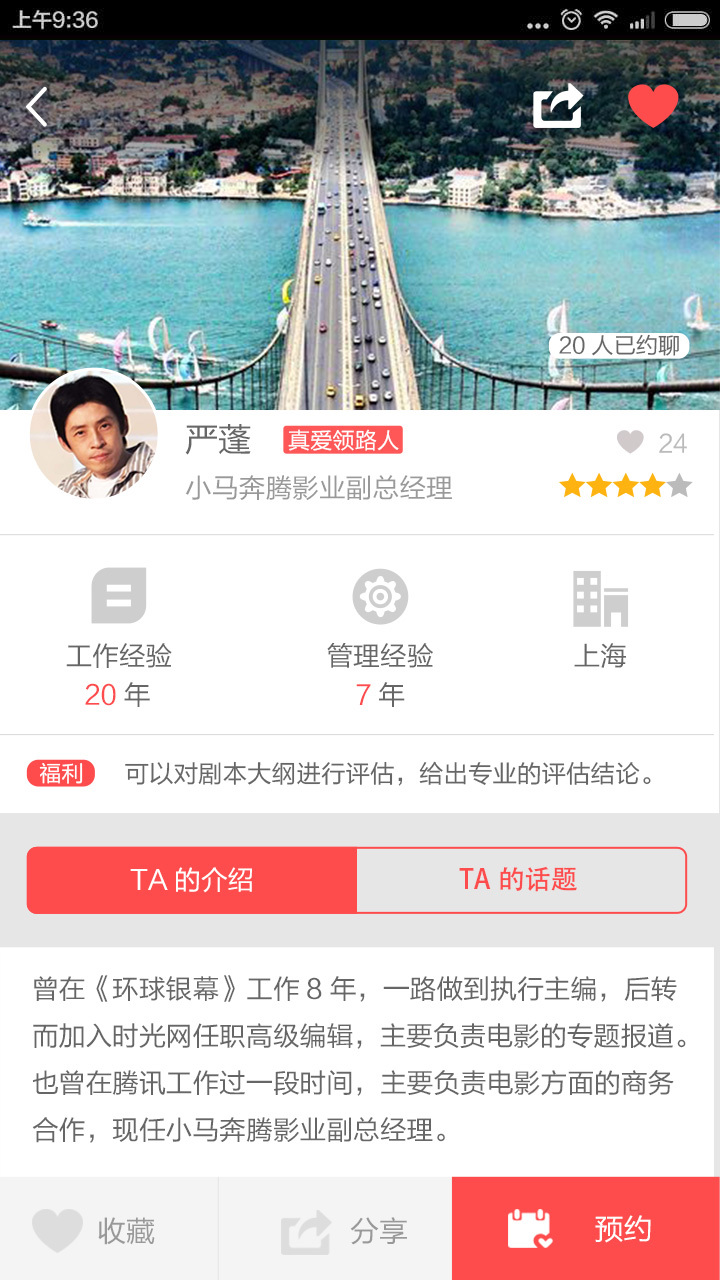Image resolution: width=720 pixels, height=1280 pixels.
Task: Tap the red heart in the header
Action: [653, 106]
